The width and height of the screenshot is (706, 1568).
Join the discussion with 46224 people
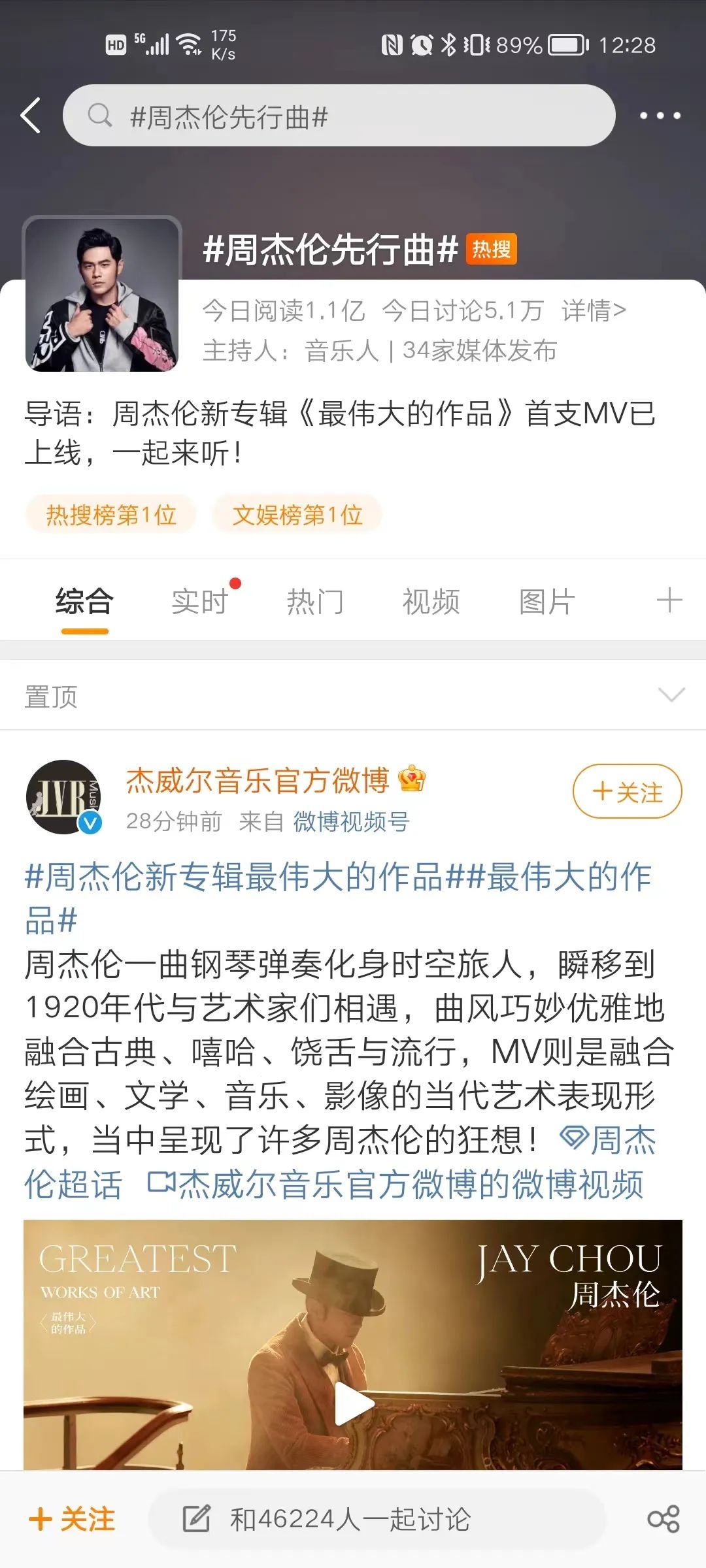(376, 1519)
